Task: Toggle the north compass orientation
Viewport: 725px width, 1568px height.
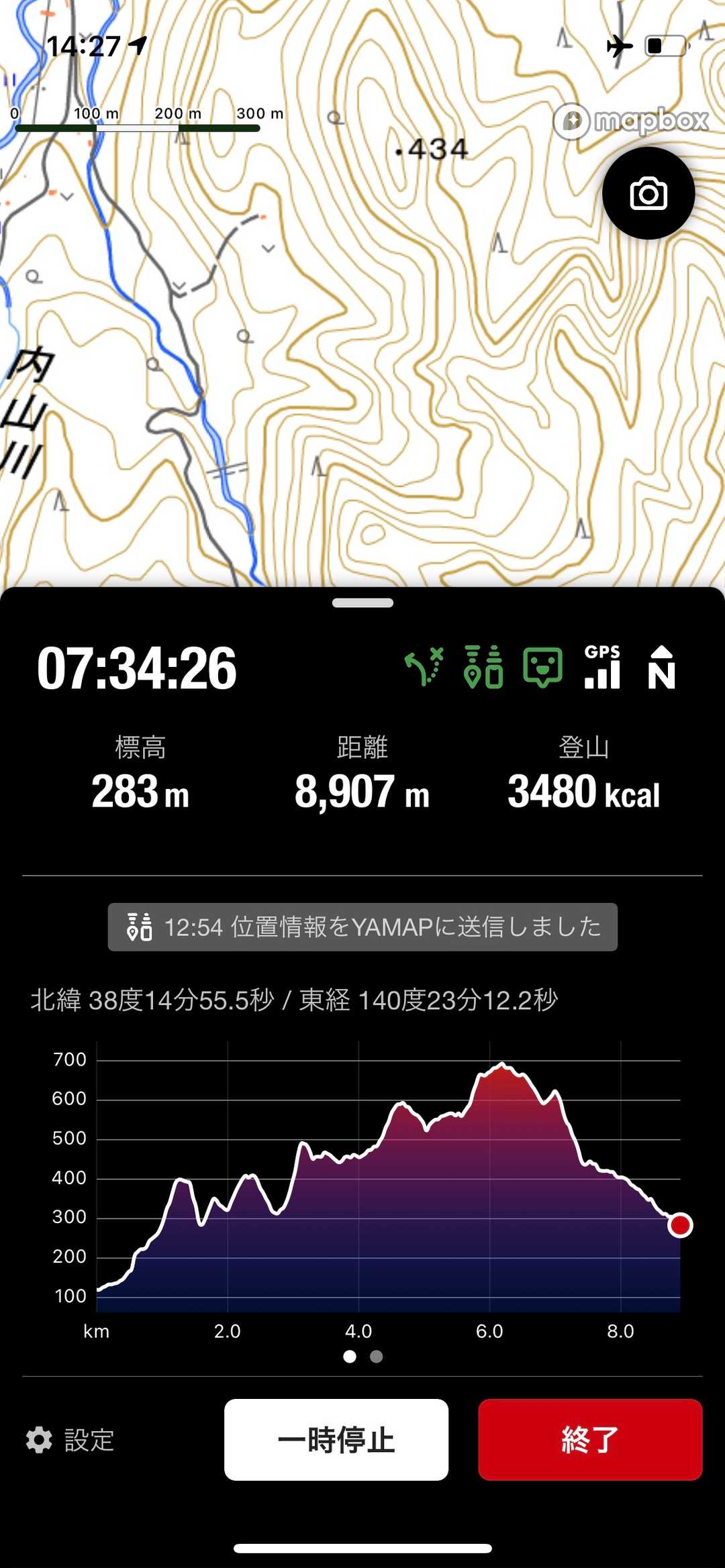Action: pos(661,667)
